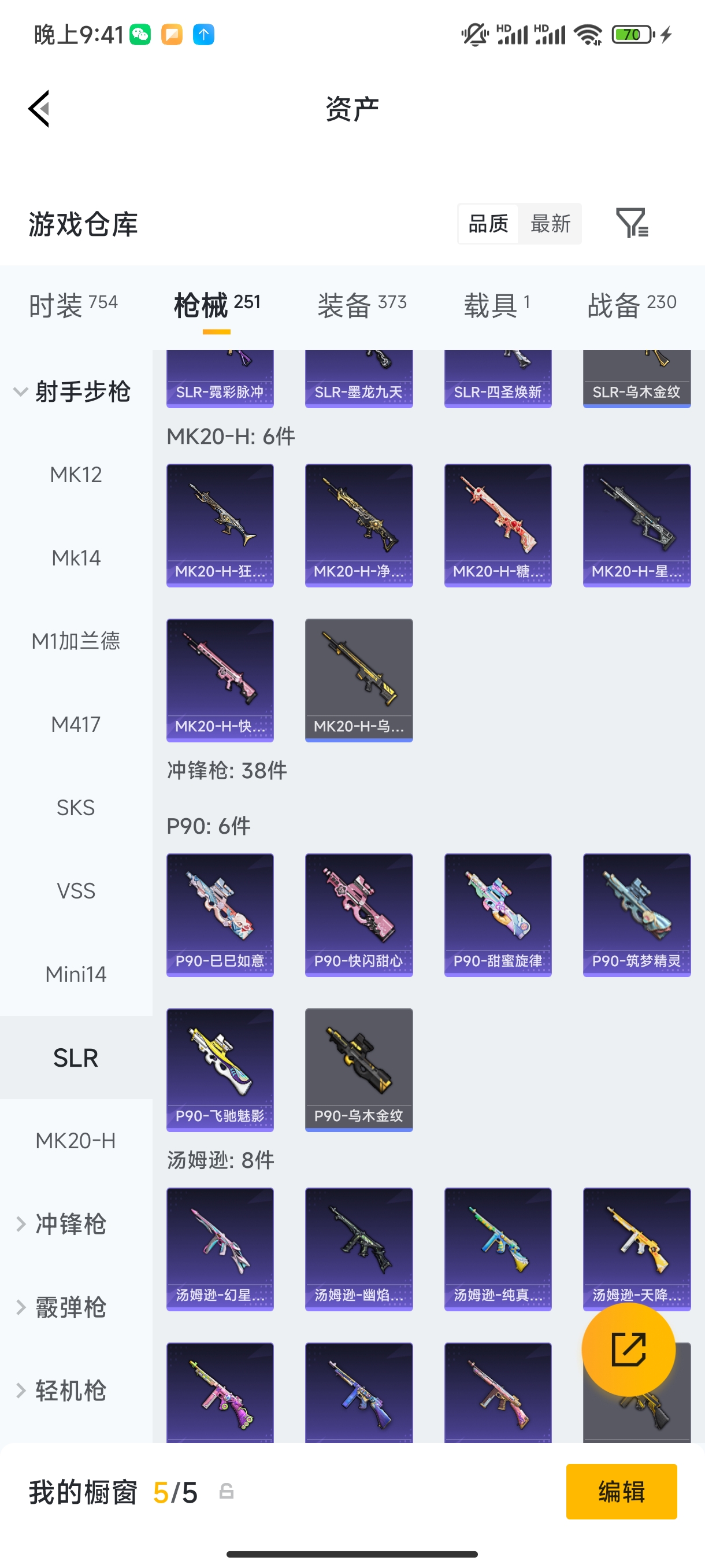Switch to the 战备 tab
This screenshot has width=705, height=1568.
tap(632, 304)
